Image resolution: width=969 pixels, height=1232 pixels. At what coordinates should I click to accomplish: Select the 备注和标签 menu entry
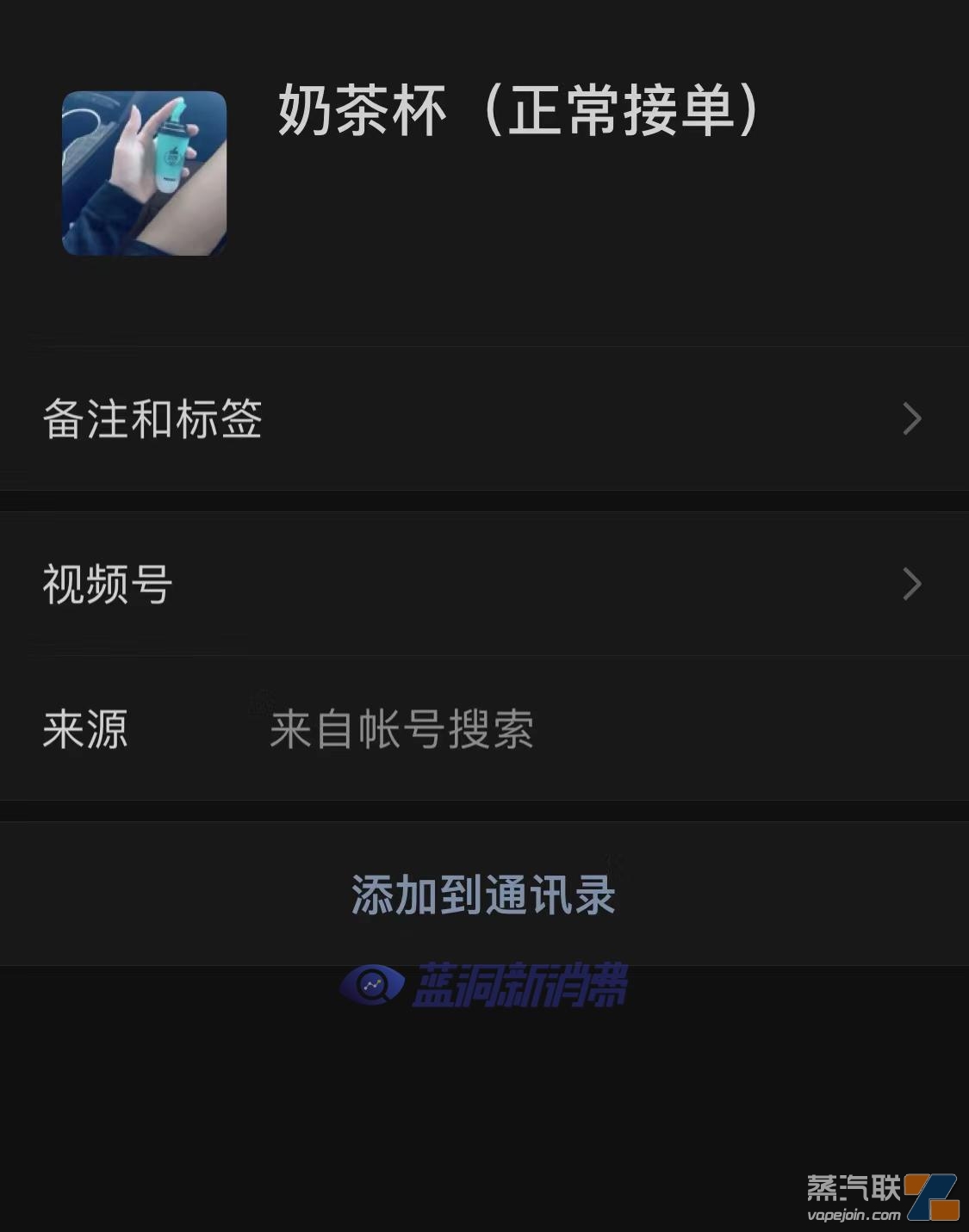pyautogui.click(x=152, y=419)
